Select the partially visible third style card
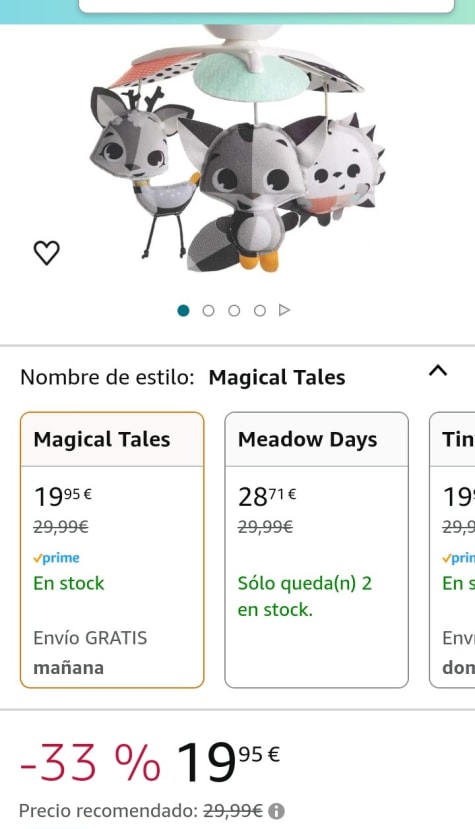 pyautogui.click(x=452, y=550)
